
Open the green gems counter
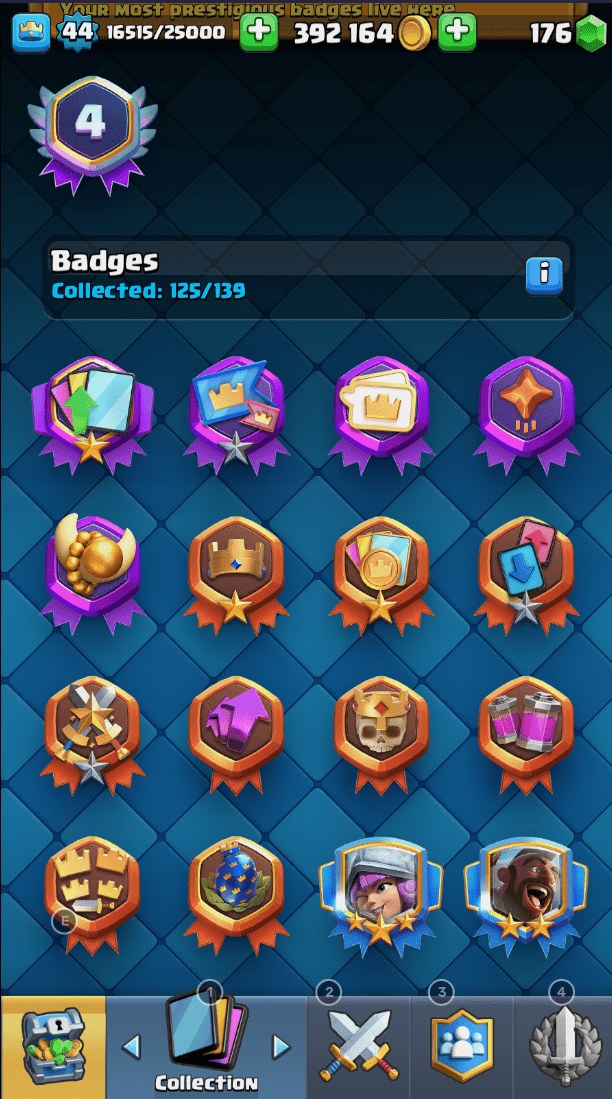click(x=567, y=33)
